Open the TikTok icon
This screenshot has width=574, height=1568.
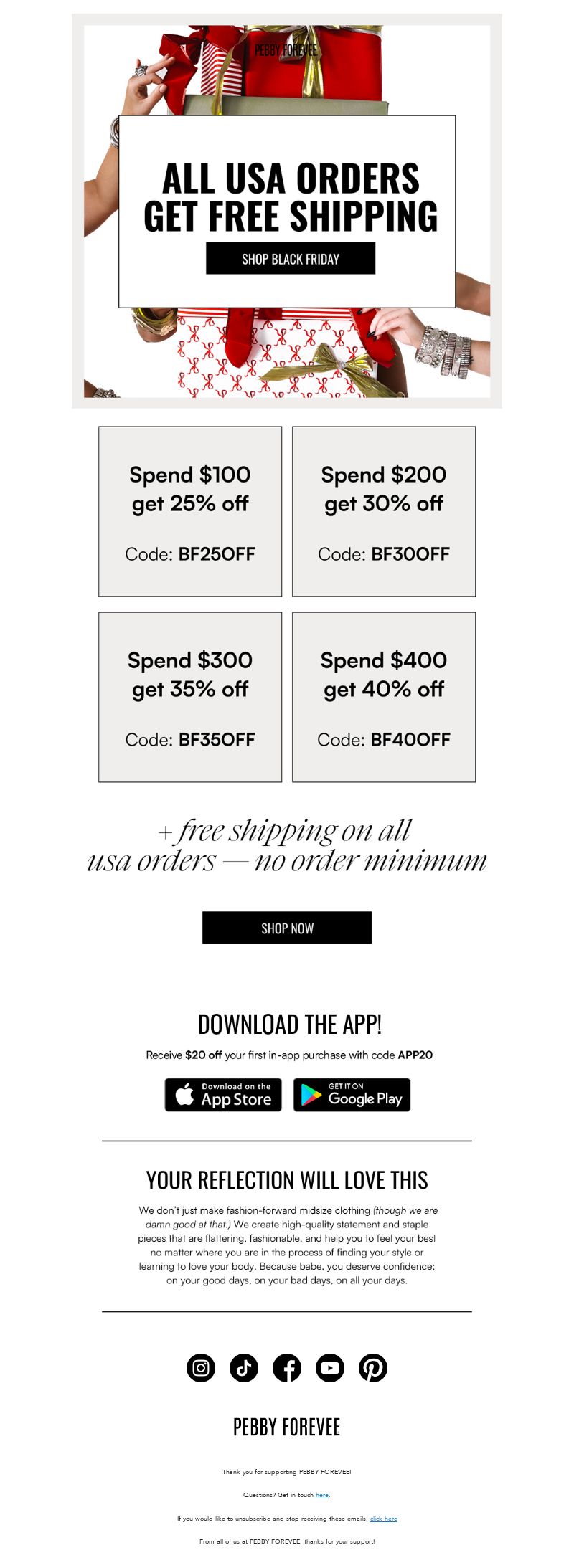tap(244, 1367)
